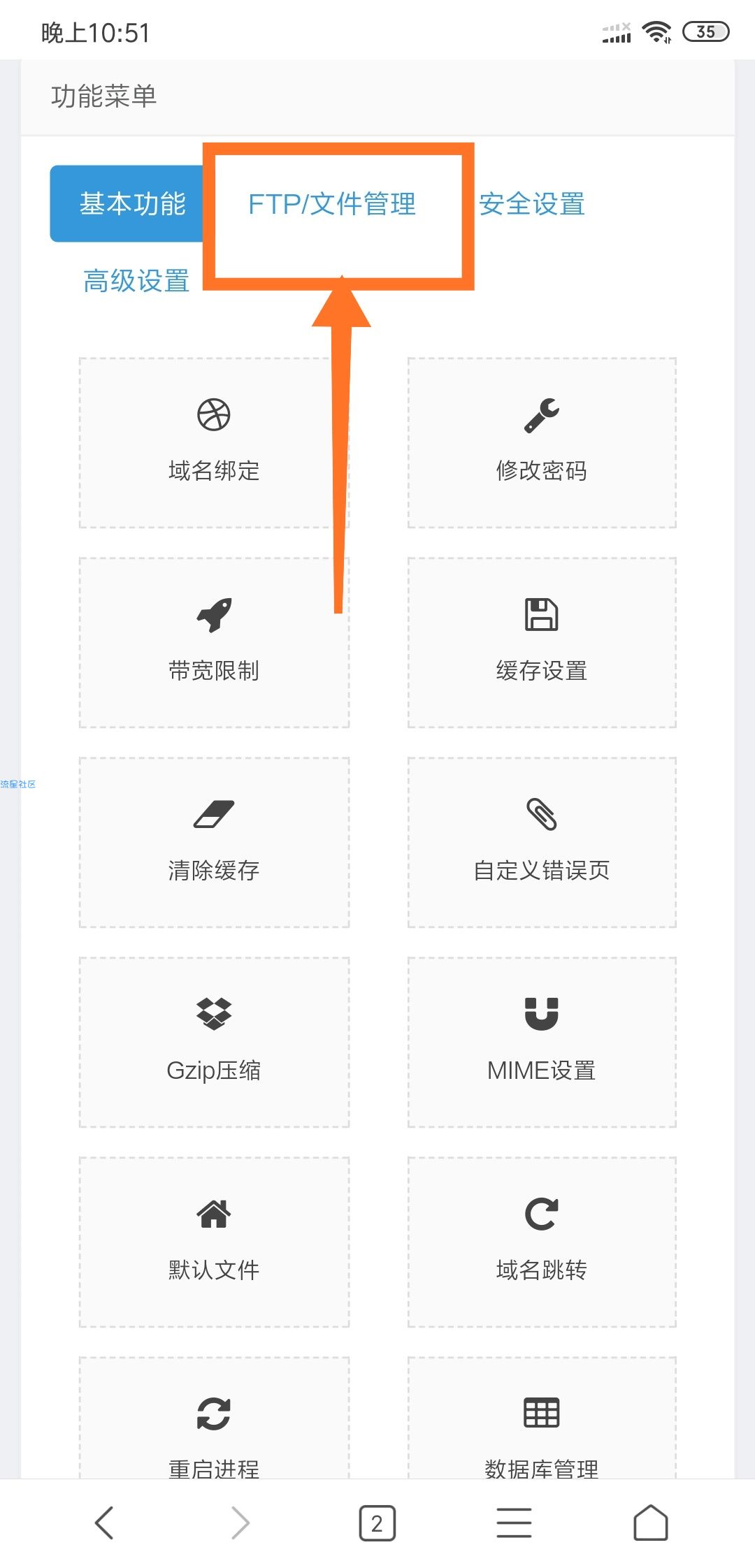
Task: Open MIME设置 card
Action: (542, 1042)
